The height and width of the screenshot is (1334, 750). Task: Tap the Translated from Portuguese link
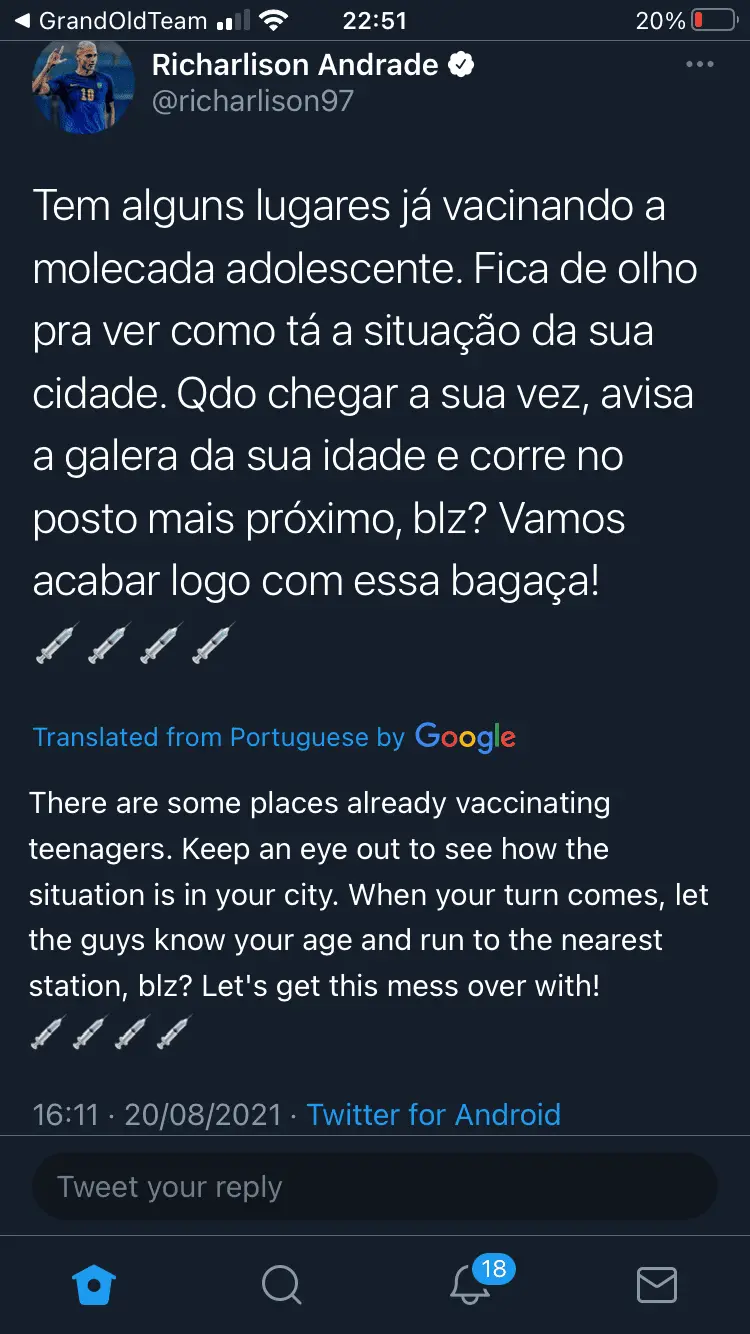[218, 737]
